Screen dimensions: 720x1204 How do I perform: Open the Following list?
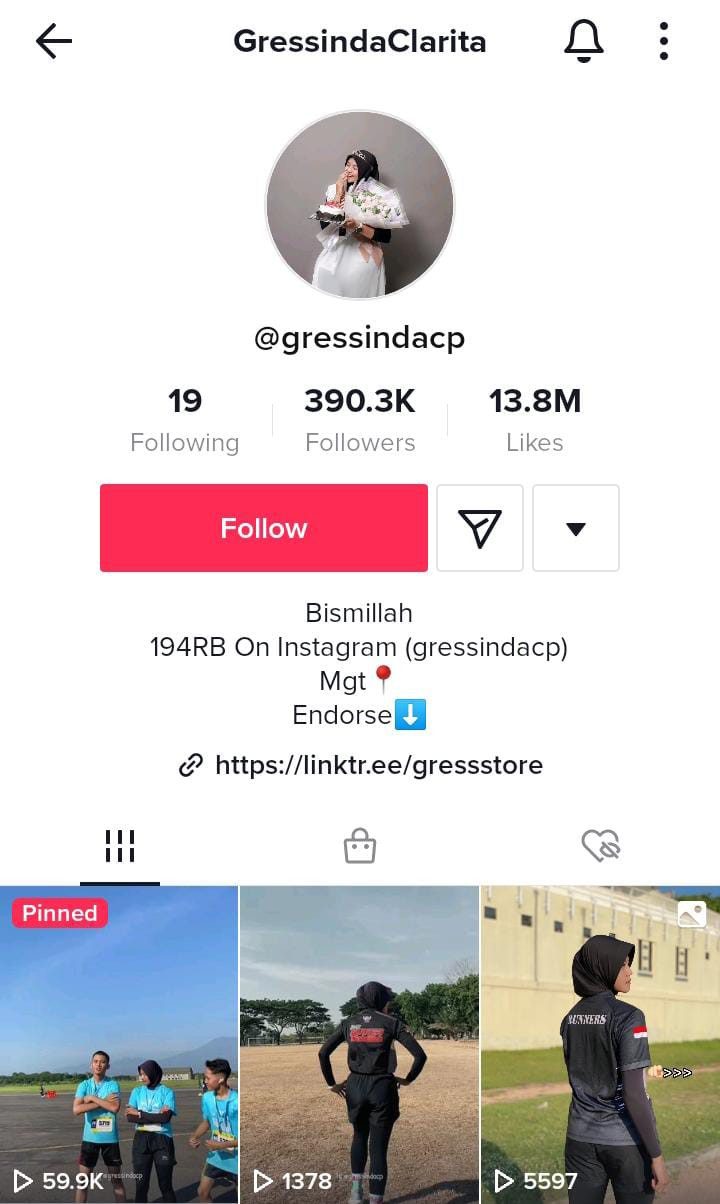(x=185, y=420)
